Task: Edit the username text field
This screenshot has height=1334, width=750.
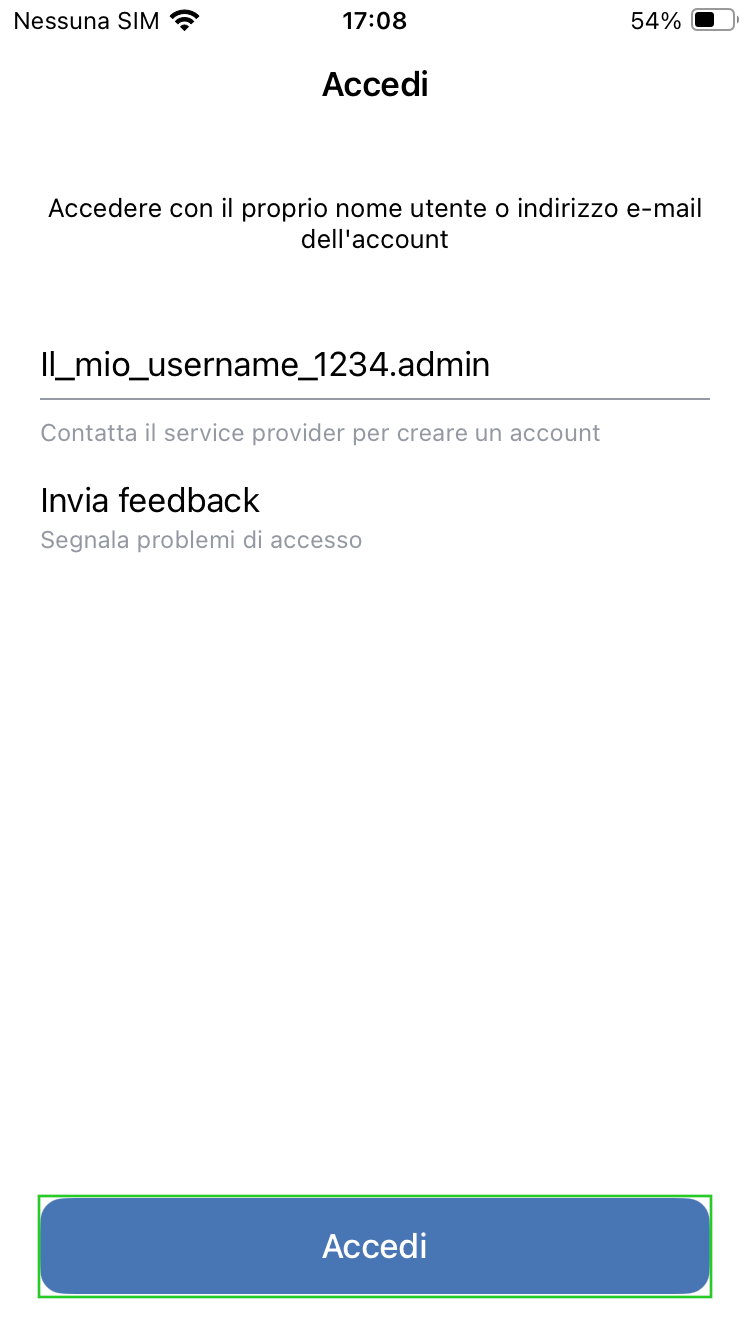Action: point(375,366)
